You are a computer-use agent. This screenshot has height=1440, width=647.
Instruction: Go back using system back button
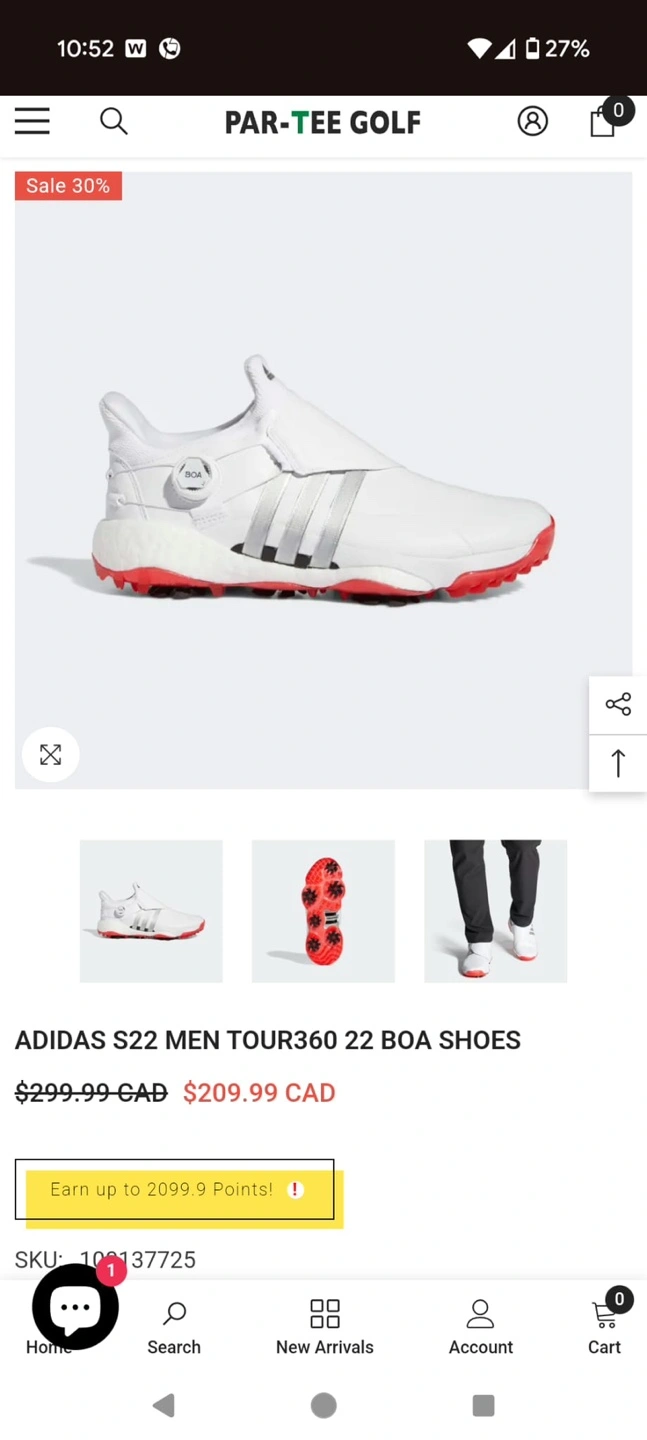click(163, 1406)
